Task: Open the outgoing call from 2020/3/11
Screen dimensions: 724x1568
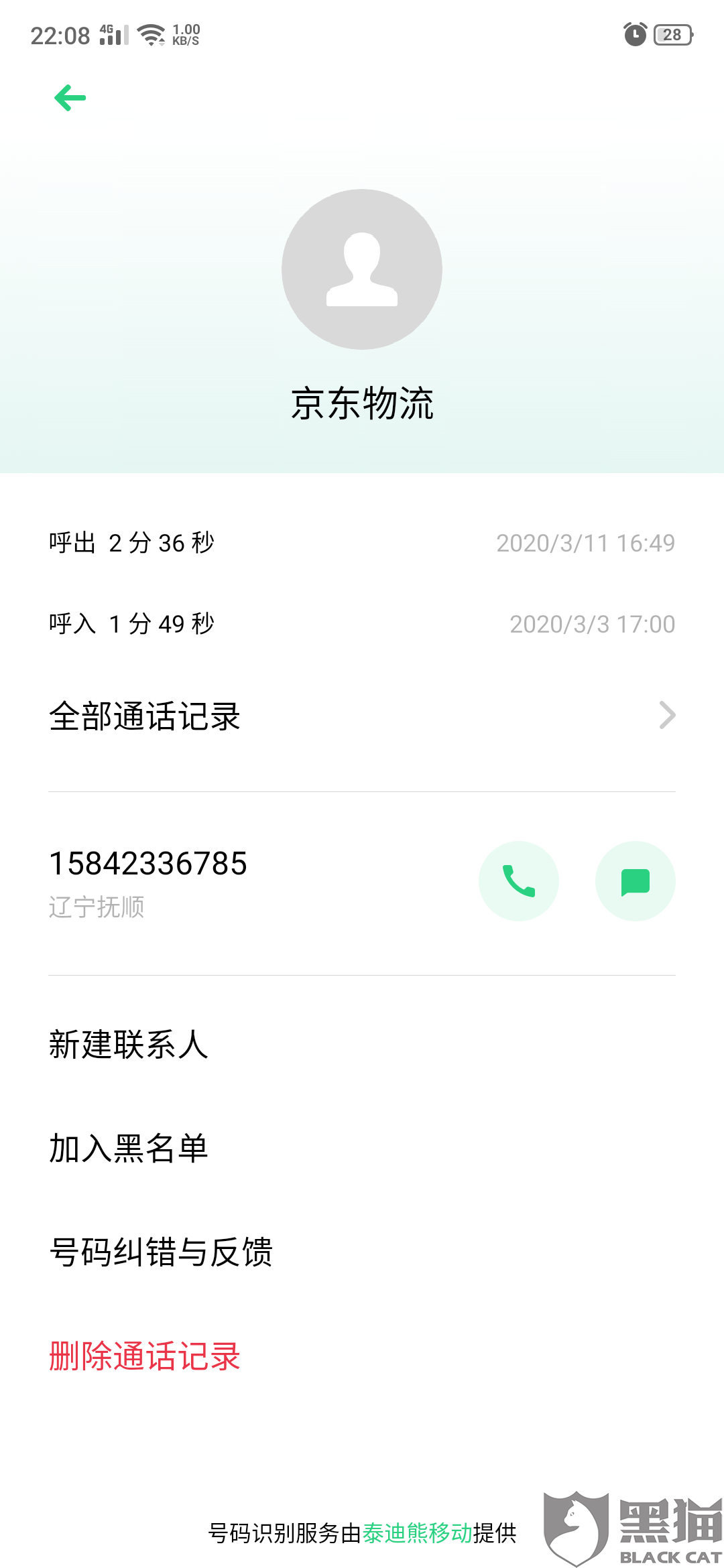Action: click(362, 543)
